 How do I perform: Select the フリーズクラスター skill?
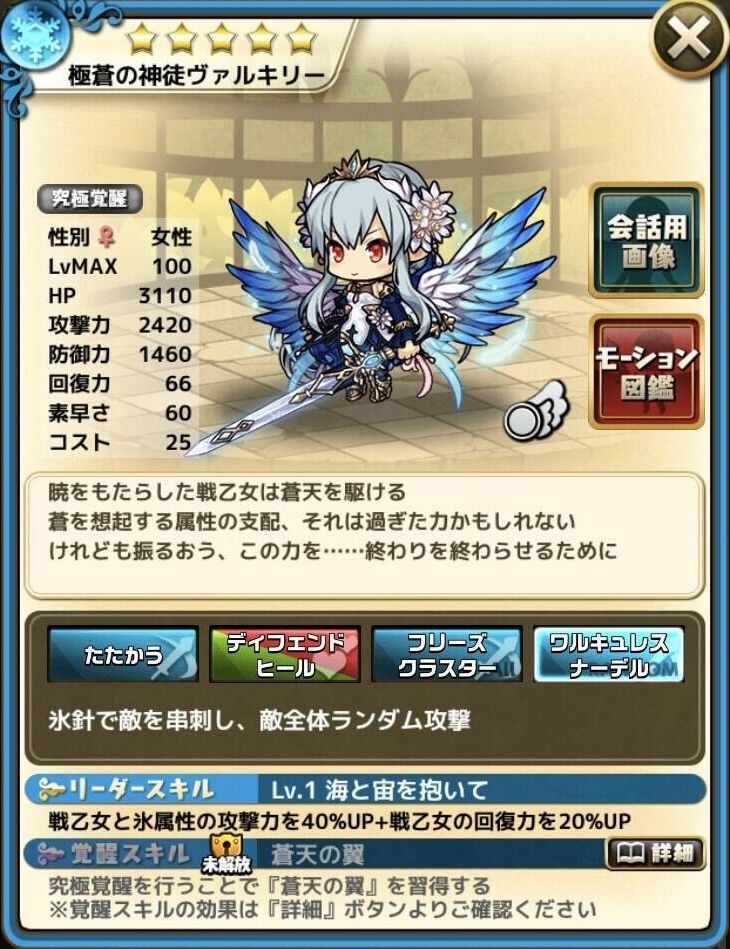pos(446,656)
